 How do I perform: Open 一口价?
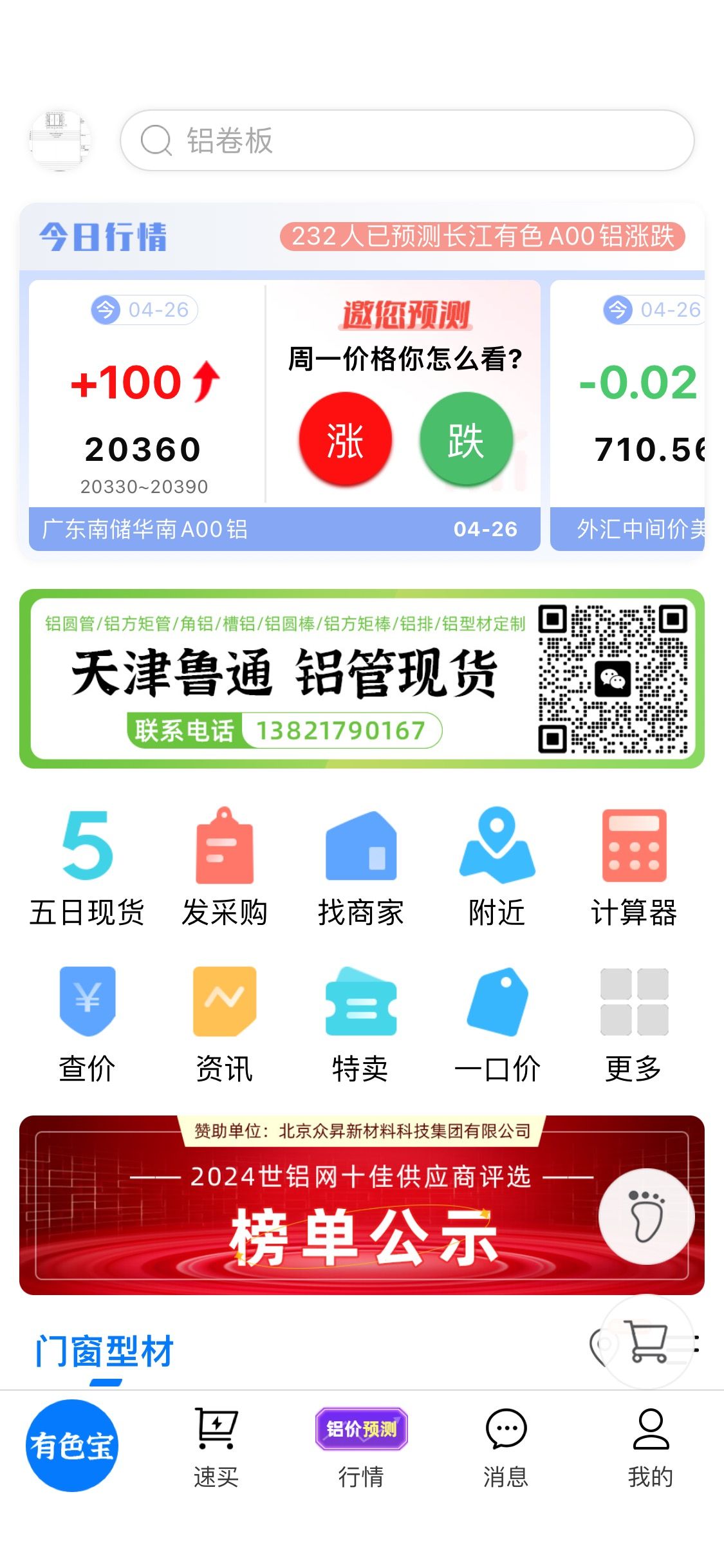pos(497,1025)
